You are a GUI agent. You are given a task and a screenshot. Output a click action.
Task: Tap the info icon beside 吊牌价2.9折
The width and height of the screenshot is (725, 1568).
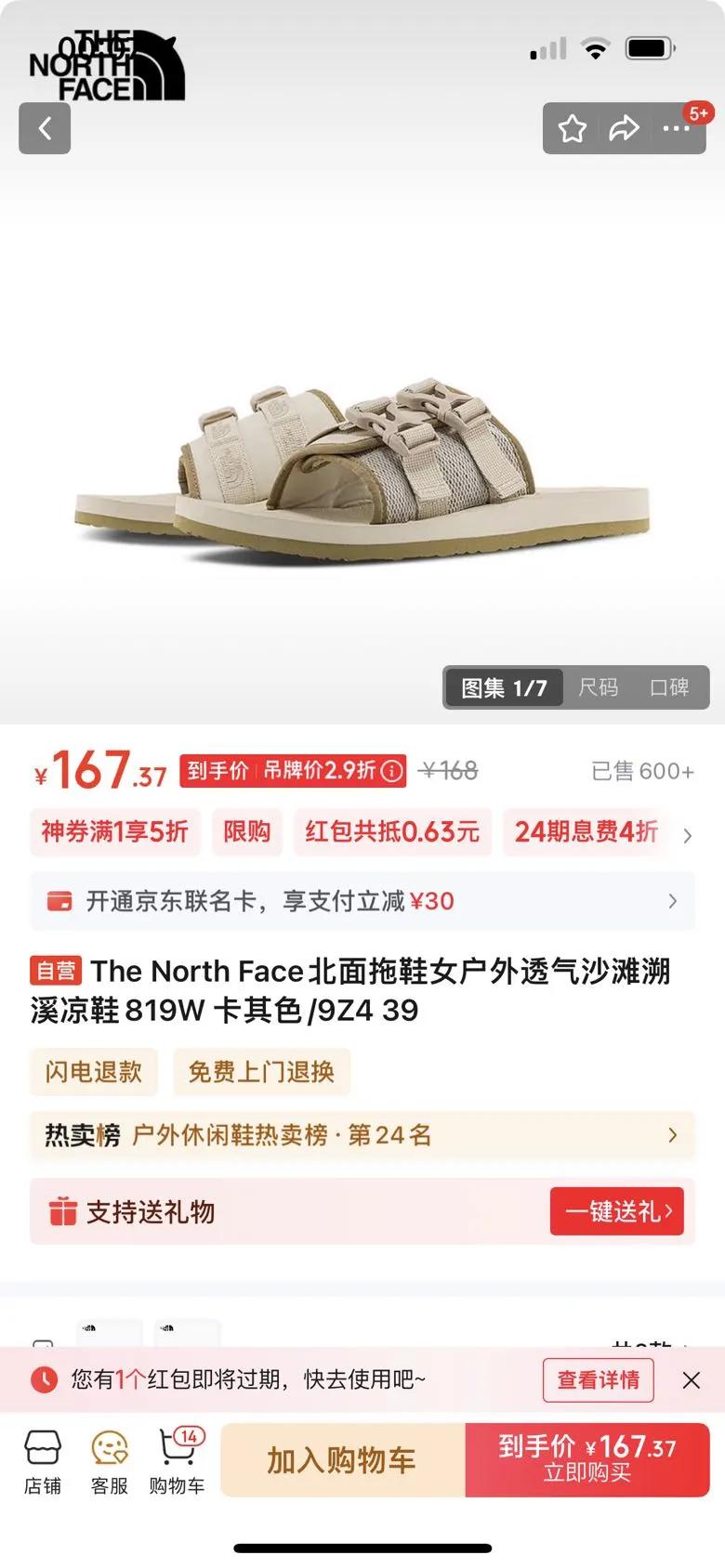391,772
